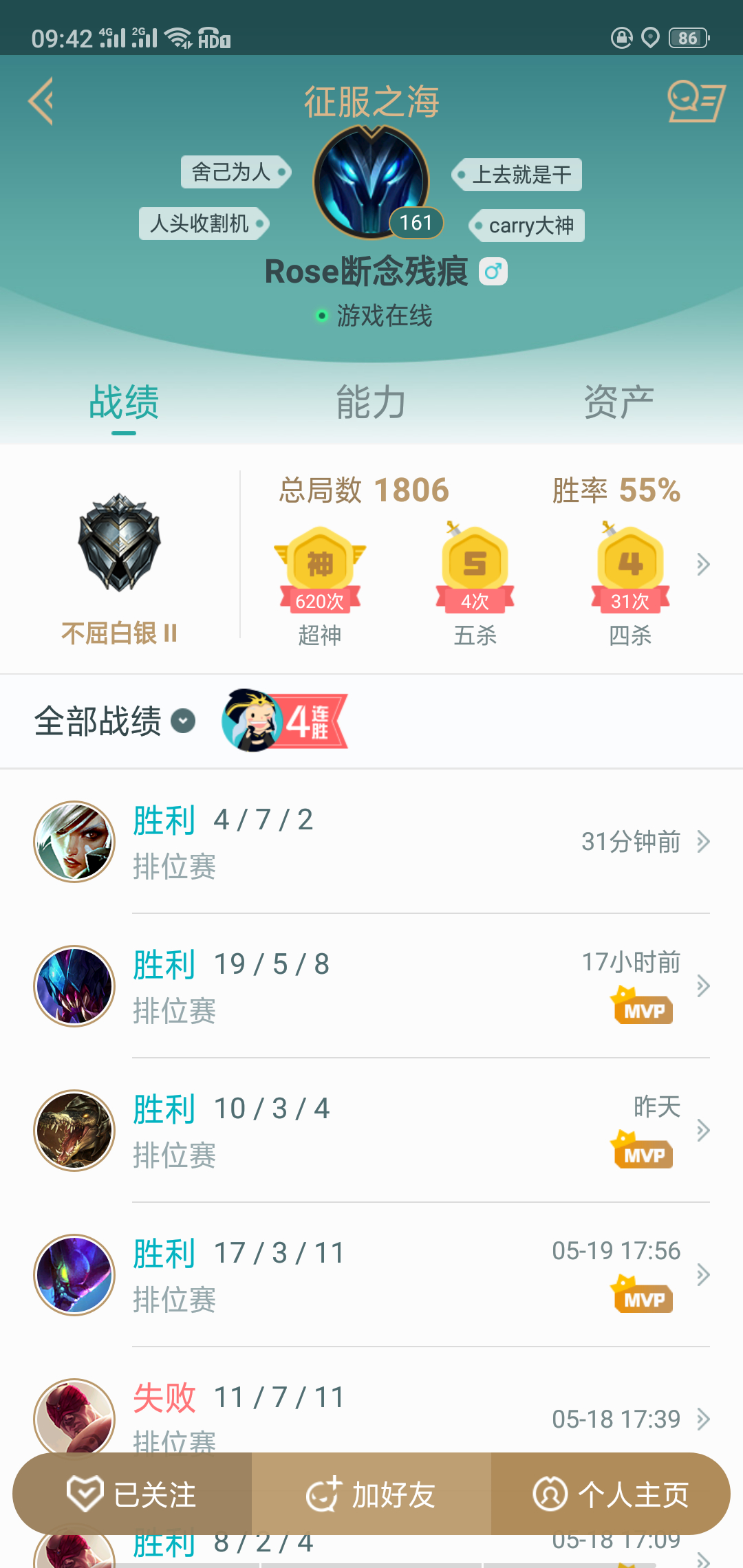Switch to the 能力 tab
Viewport: 743px width, 1568px height.
[371, 402]
